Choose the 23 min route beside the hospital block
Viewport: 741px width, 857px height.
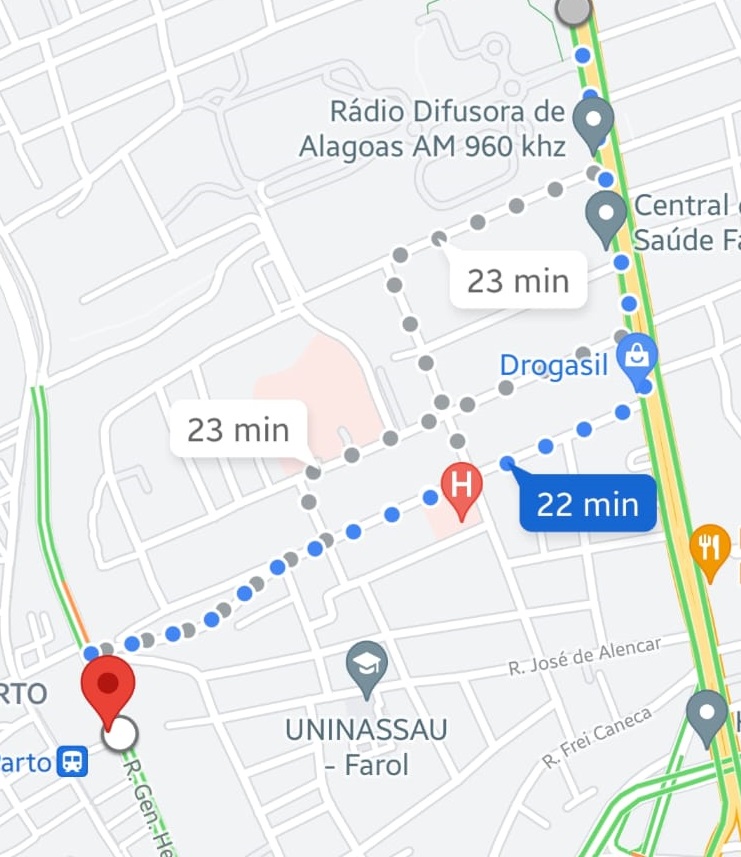click(238, 430)
